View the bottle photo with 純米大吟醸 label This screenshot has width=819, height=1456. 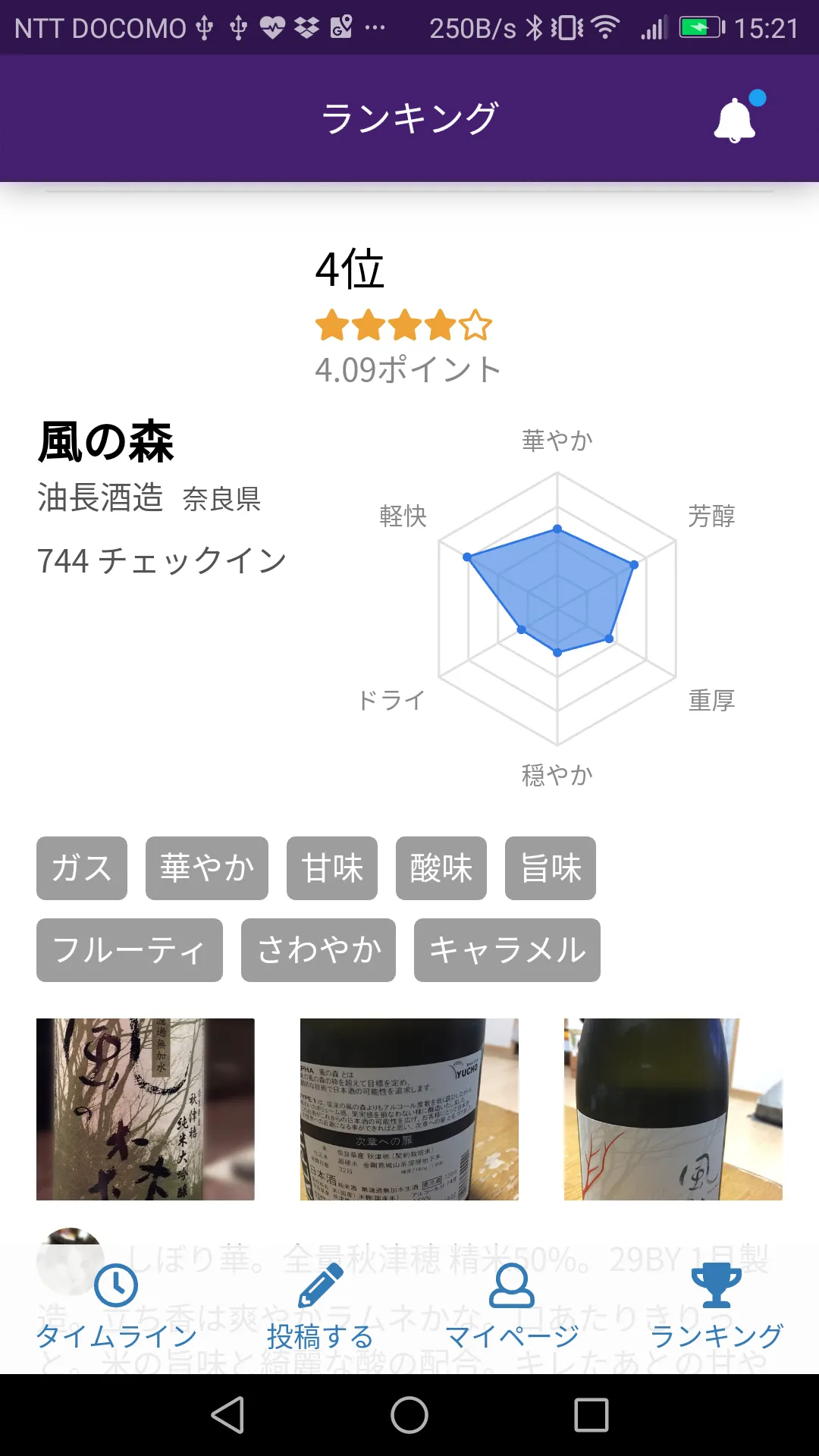(x=146, y=1109)
